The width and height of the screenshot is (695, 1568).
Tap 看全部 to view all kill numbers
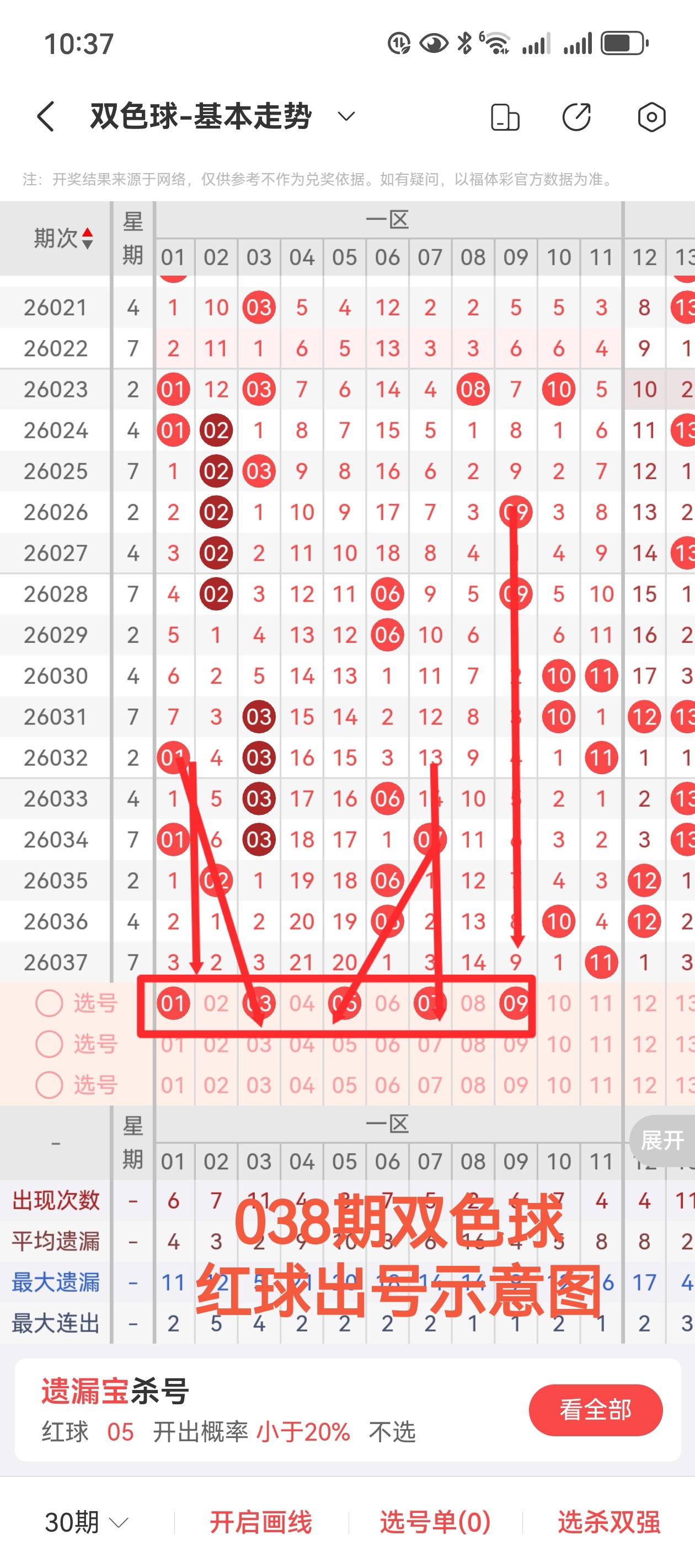click(x=595, y=1410)
